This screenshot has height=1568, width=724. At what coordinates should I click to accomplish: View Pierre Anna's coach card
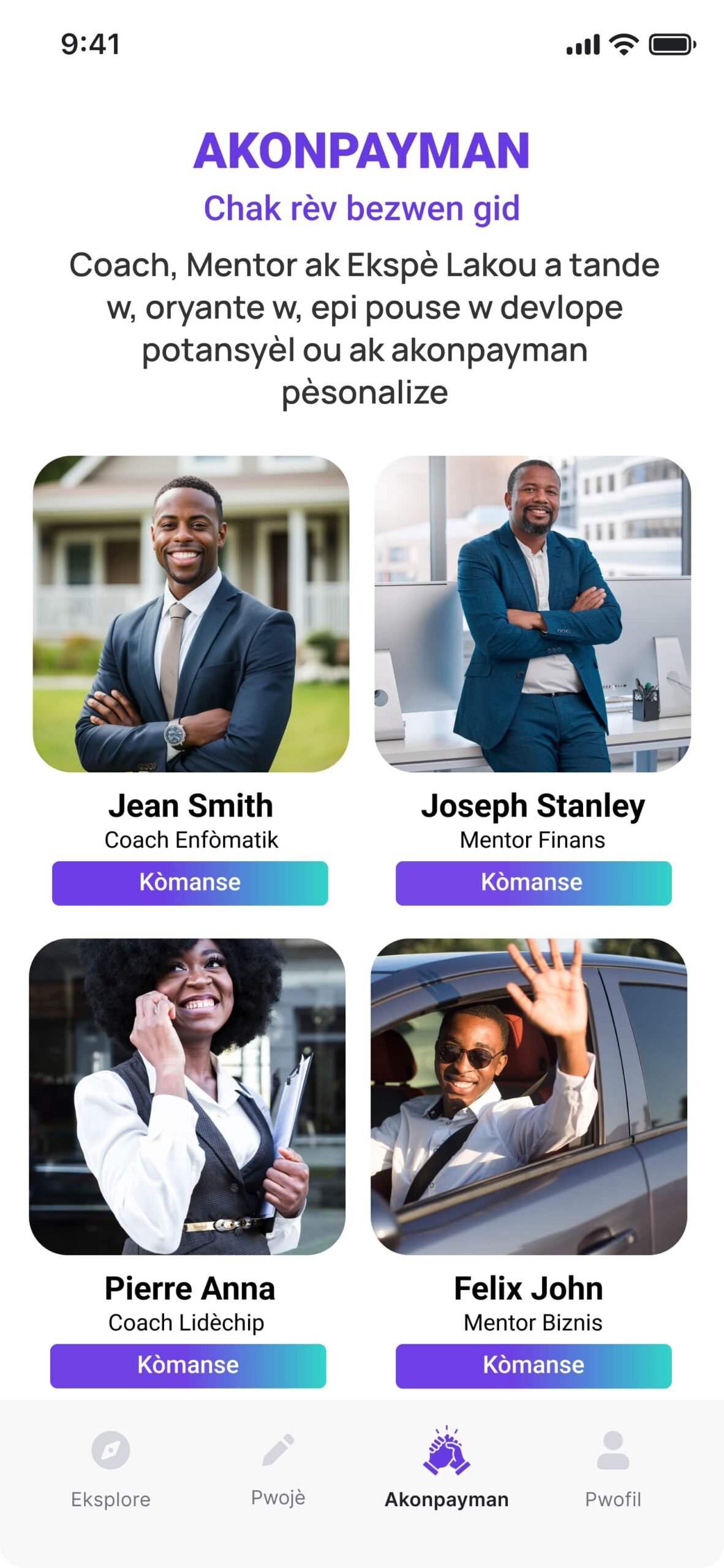click(x=187, y=1096)
